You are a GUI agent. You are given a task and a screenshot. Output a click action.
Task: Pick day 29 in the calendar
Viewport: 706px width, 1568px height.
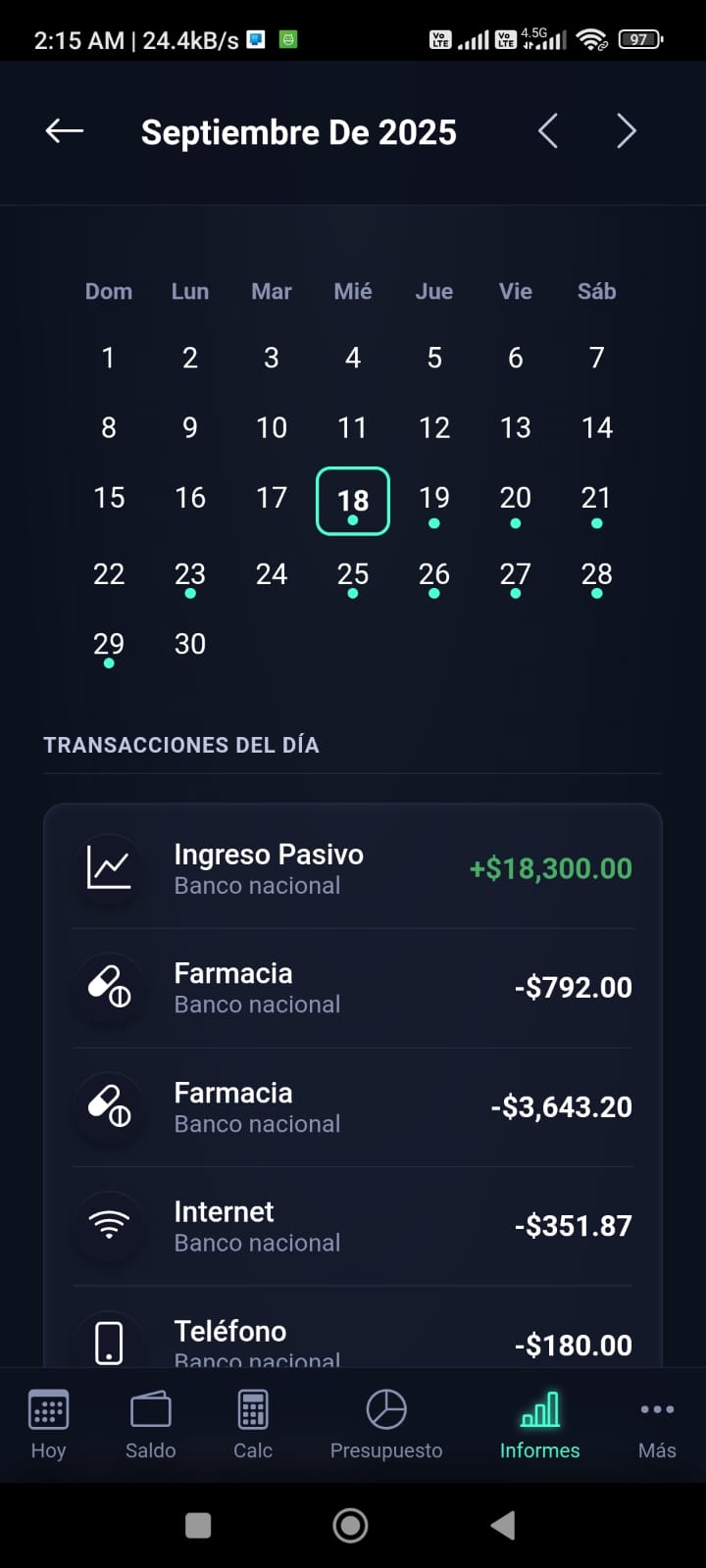109,645
